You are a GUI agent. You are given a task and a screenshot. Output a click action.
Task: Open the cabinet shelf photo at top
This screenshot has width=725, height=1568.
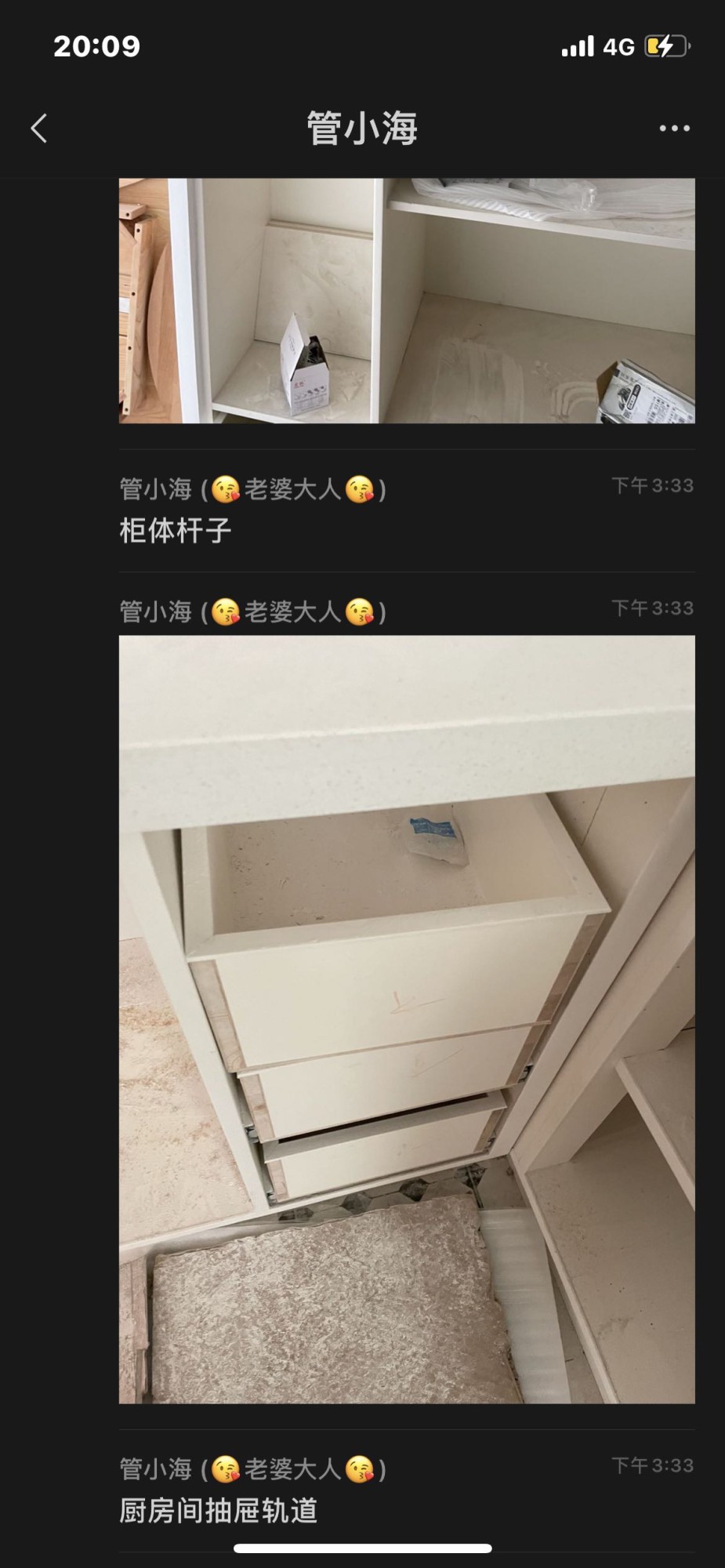point(406,302)
